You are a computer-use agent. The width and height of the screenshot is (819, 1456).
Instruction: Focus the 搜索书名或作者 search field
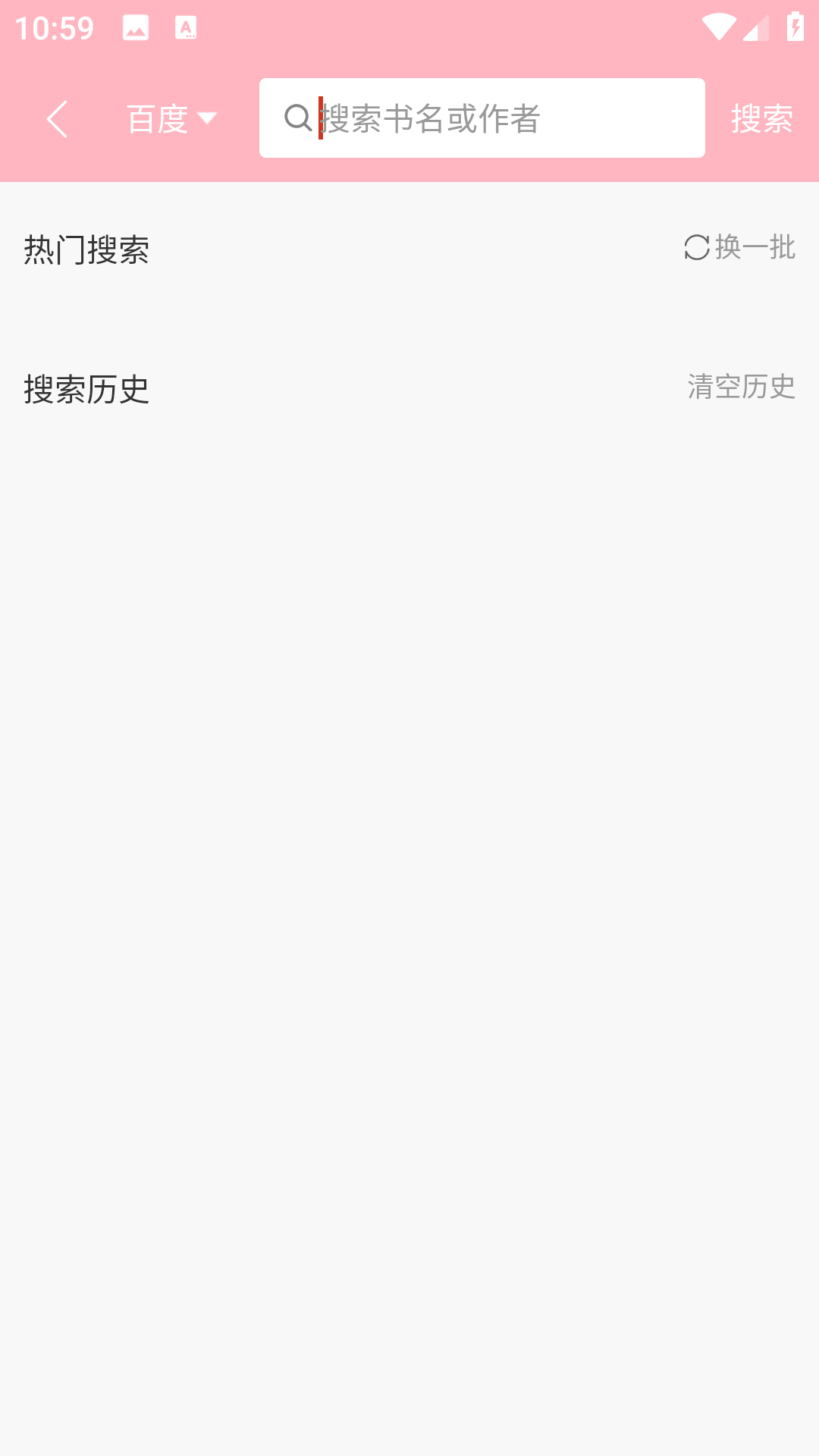coord(493,118)
